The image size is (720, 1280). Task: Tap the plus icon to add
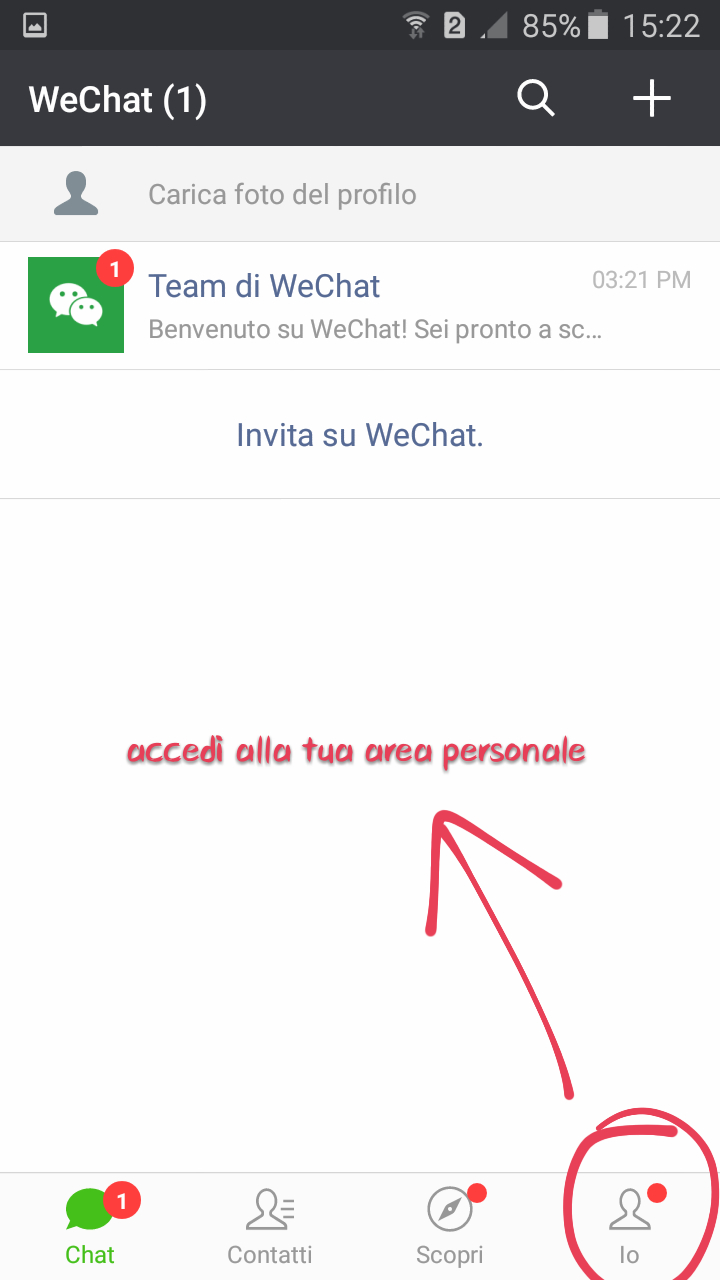point(651,99)
